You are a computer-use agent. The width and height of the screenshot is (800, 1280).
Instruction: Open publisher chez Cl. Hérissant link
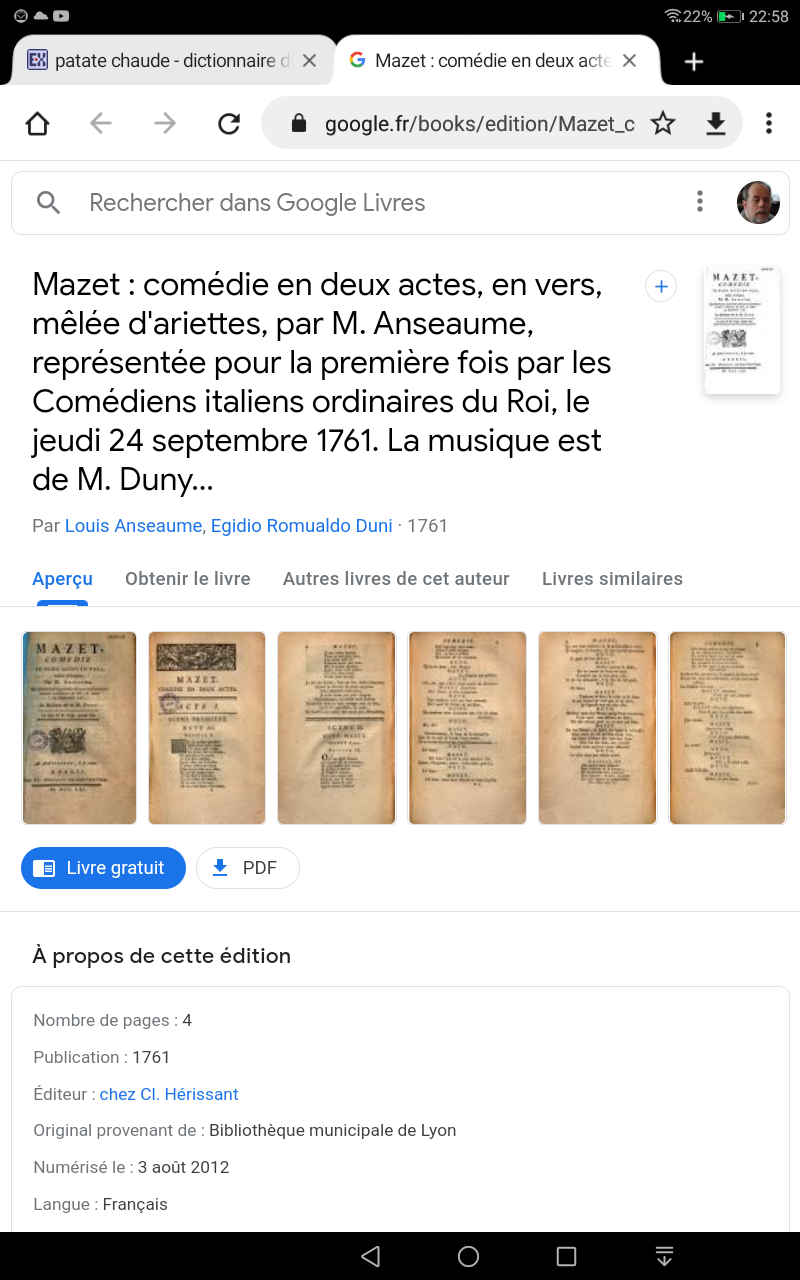click(169, 1094)
